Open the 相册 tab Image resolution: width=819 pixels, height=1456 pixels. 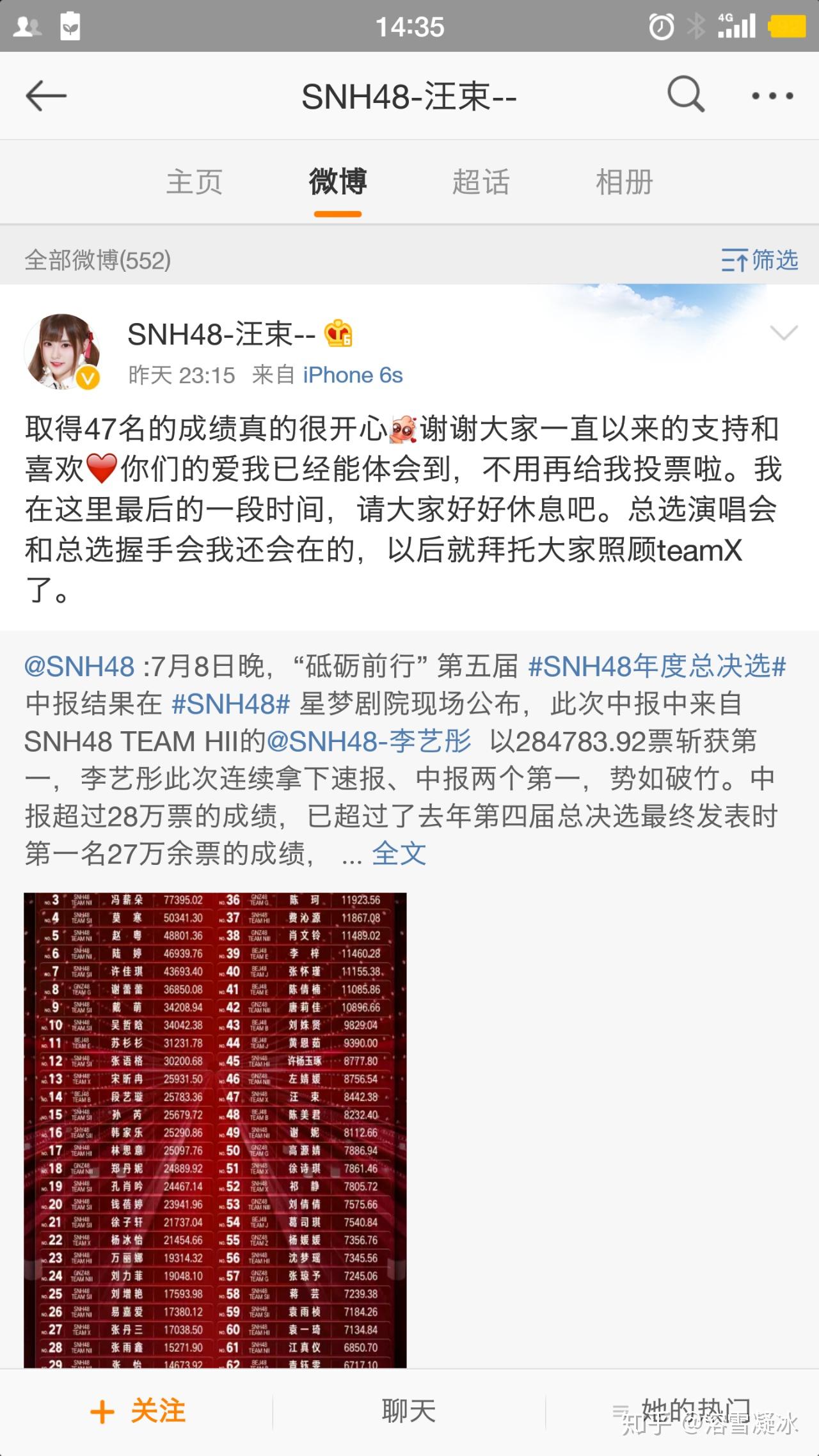click(624, 182)
